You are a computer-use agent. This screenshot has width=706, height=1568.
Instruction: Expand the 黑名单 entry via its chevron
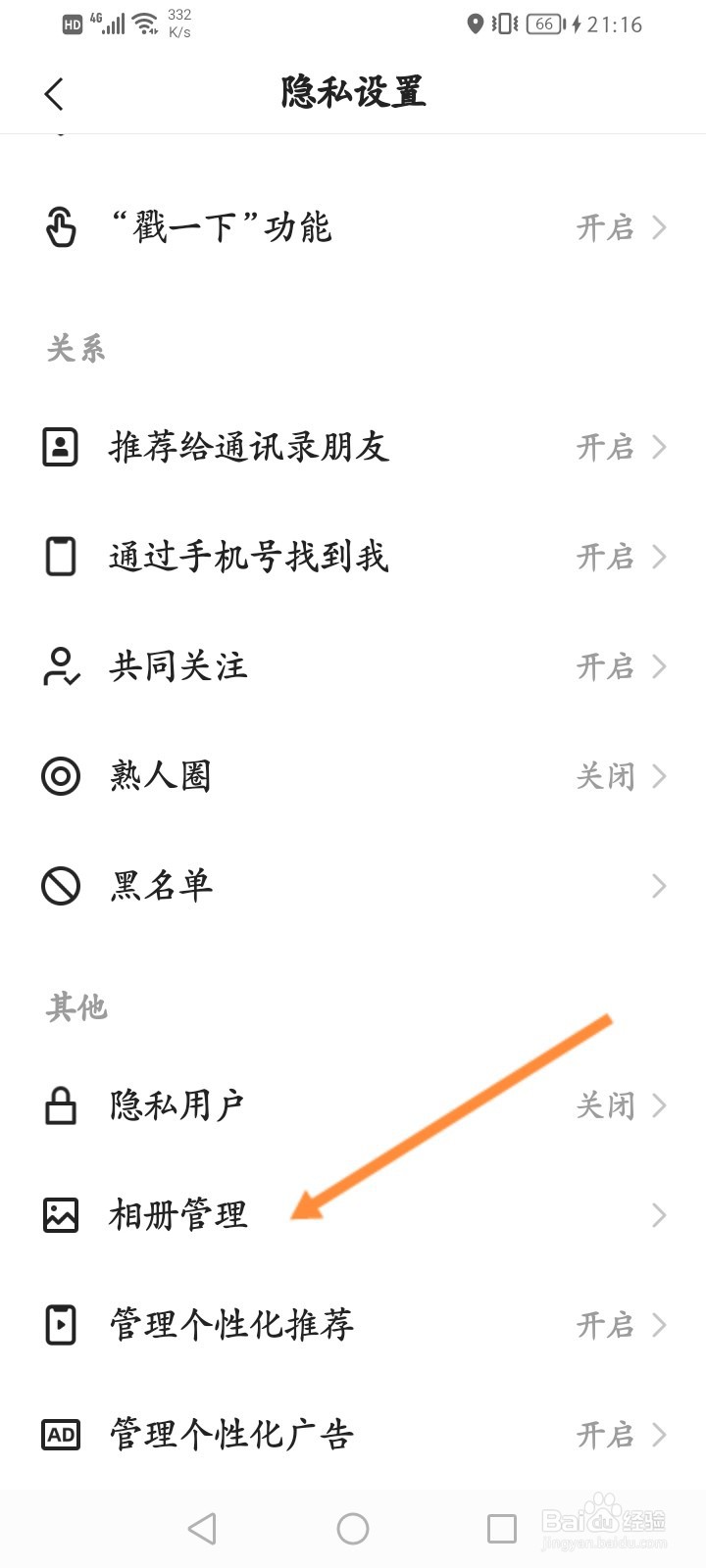click(657, 886)
